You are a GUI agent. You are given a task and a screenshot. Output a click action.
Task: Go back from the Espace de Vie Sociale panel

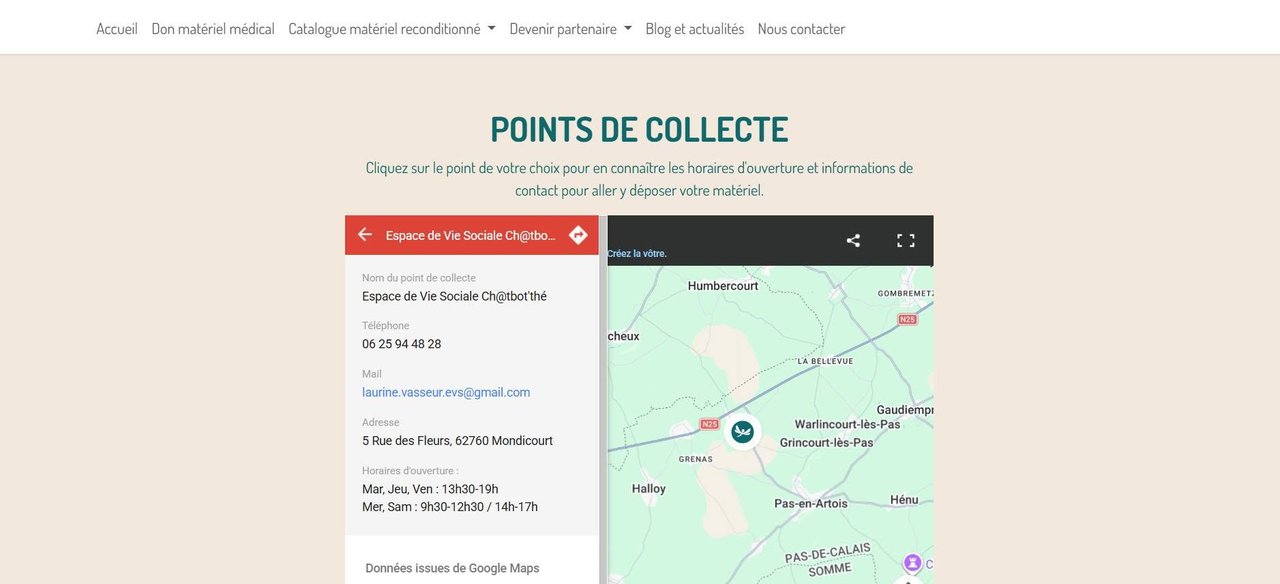click(x=365, y=235)
